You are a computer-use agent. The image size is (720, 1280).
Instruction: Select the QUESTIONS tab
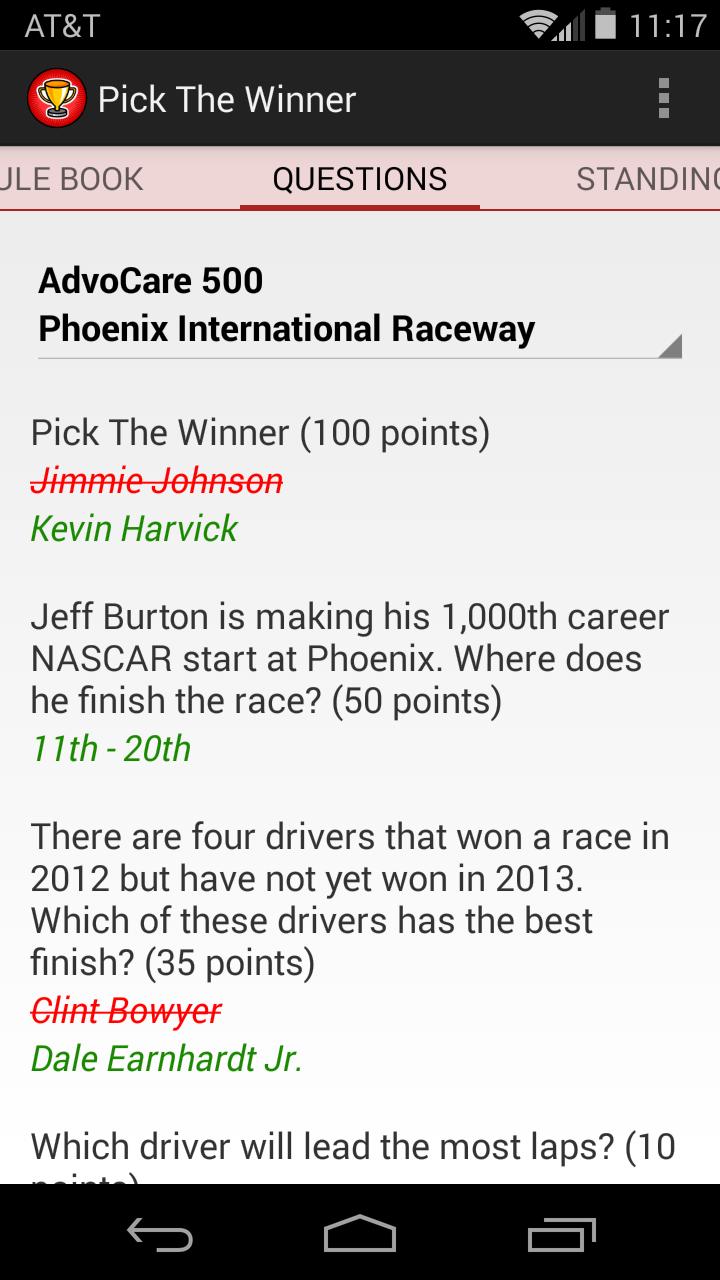pos(359,178)
